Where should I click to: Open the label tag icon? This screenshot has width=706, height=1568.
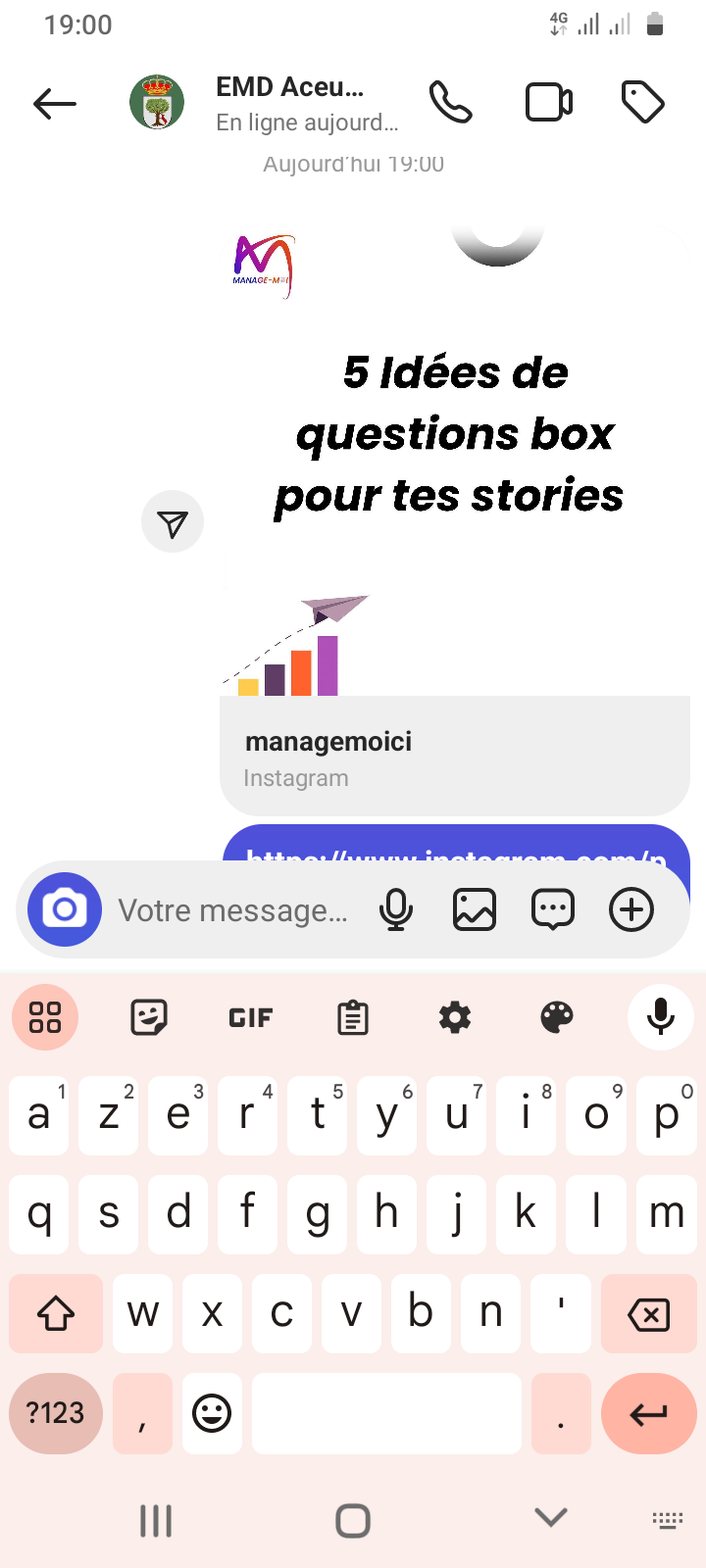pyautogui.click(x=643, y=103)
